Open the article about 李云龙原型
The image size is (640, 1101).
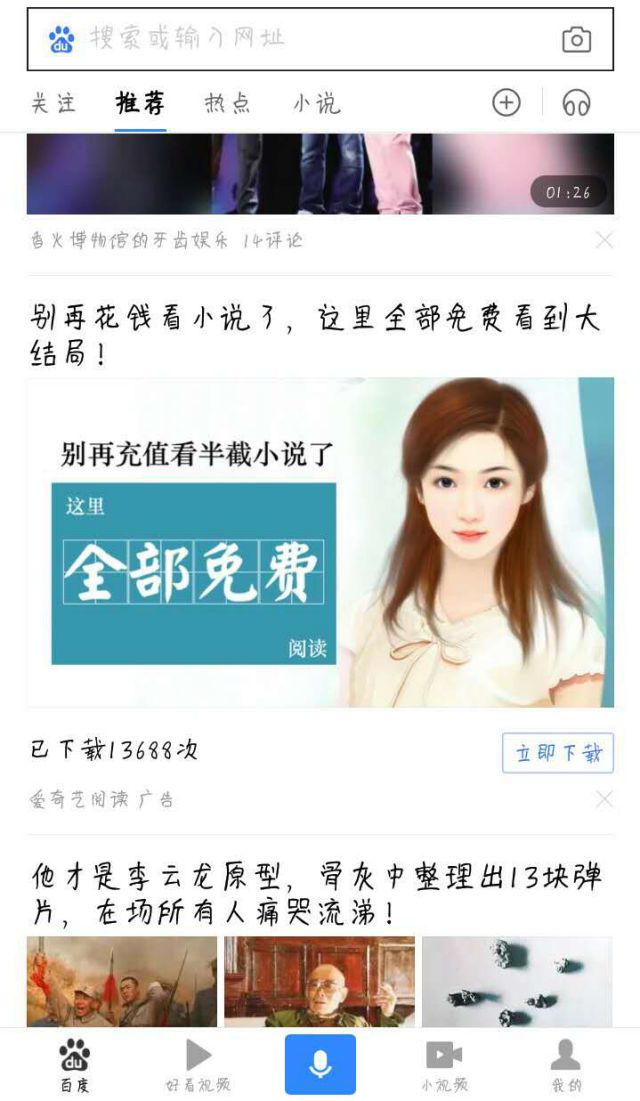pos(316,893)
